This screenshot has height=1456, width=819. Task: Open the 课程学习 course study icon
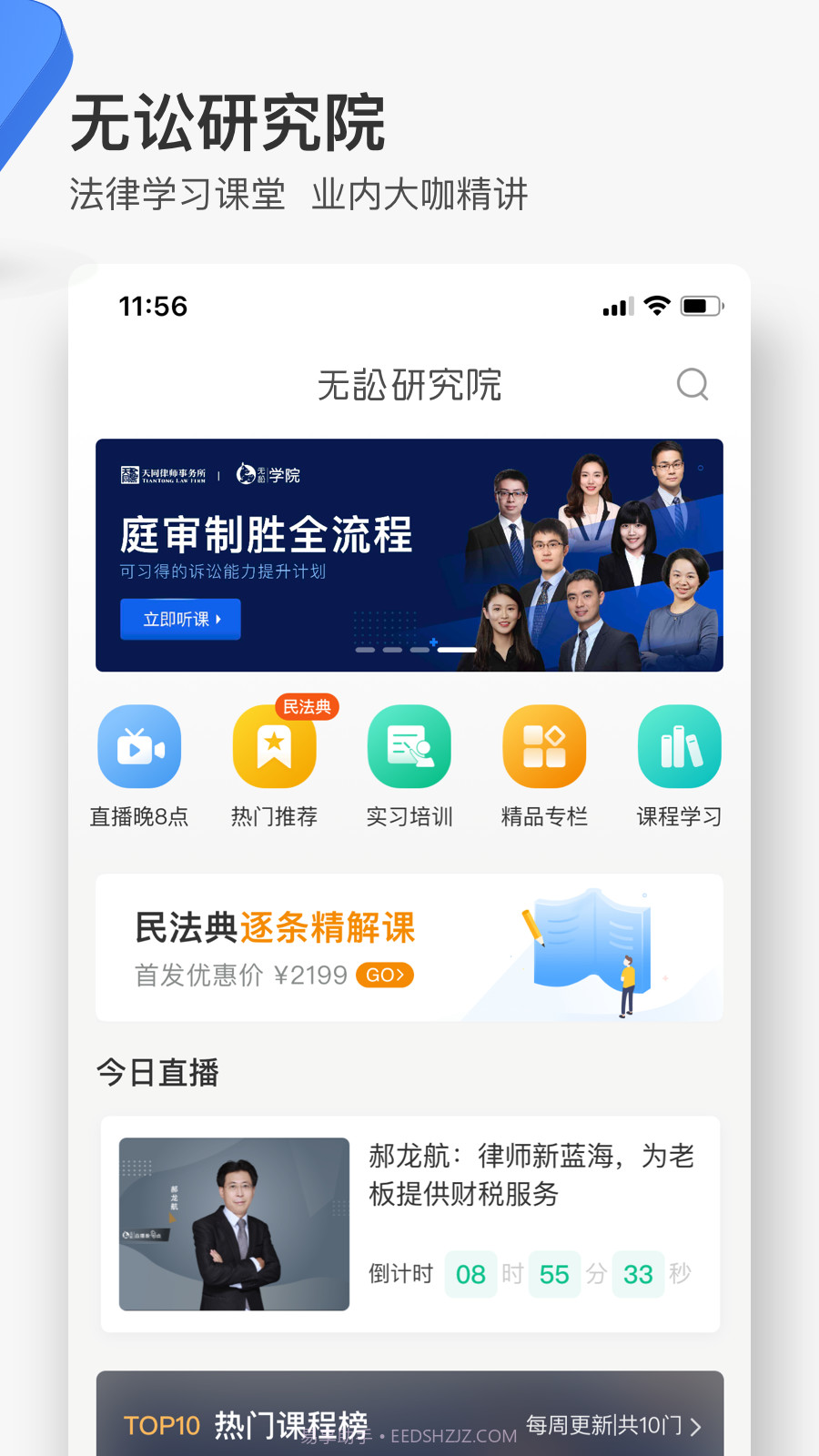pyautogui.click(x=679, y=746)
